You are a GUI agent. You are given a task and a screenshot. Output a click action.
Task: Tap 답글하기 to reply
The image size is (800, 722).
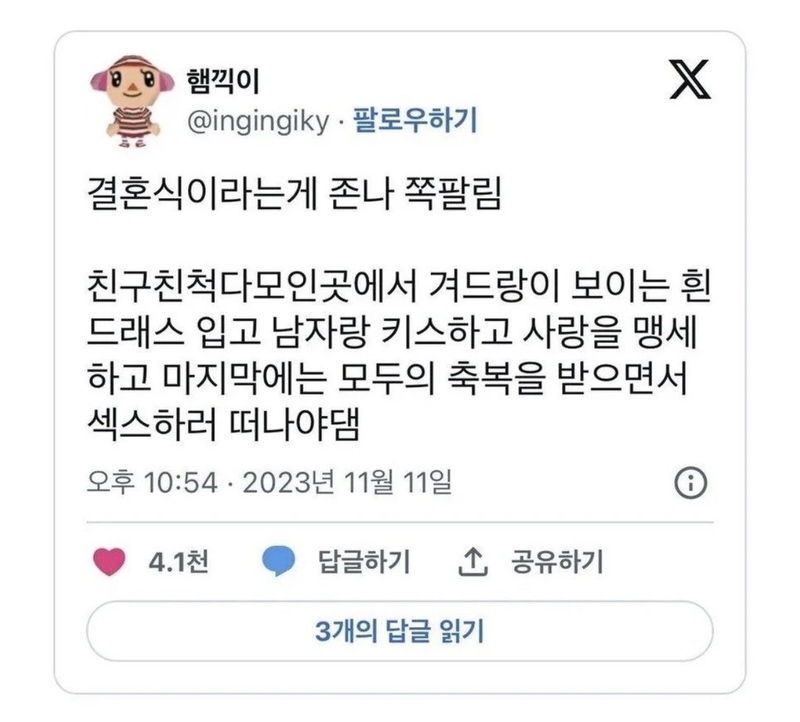point(336,562)
